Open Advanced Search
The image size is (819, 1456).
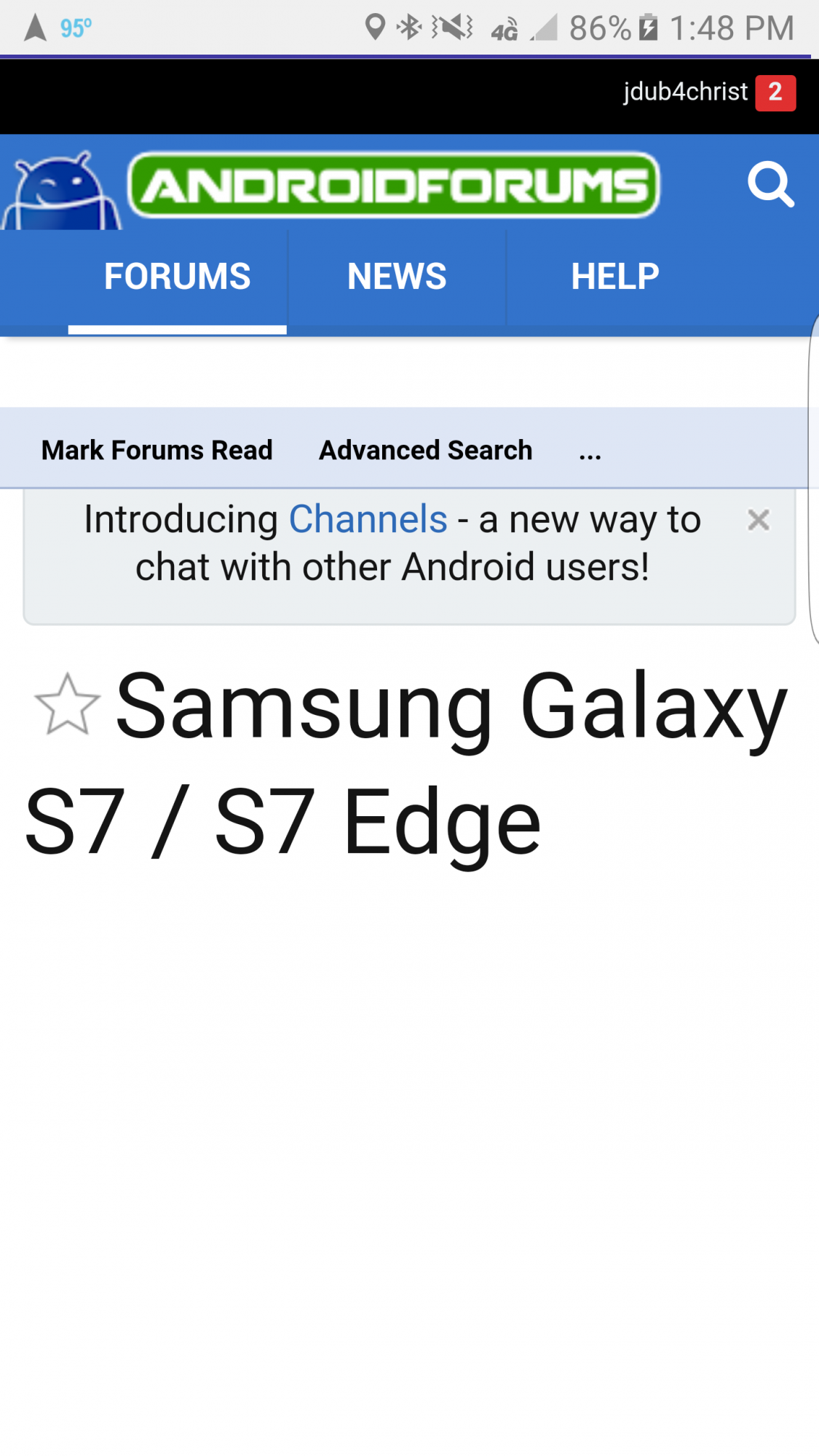[426, 451]
